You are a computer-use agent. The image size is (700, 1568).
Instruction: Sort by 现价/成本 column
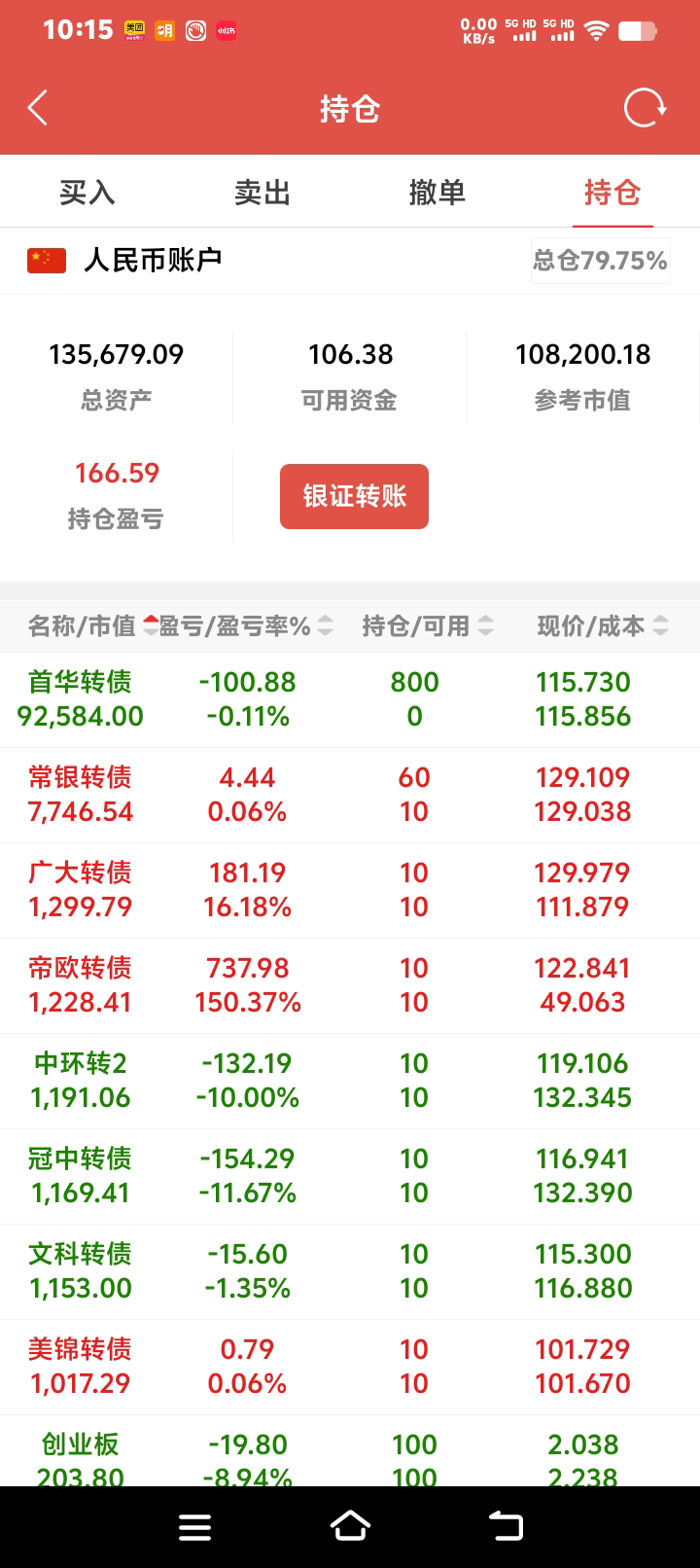pyautogui.click(x=603, y=625)
